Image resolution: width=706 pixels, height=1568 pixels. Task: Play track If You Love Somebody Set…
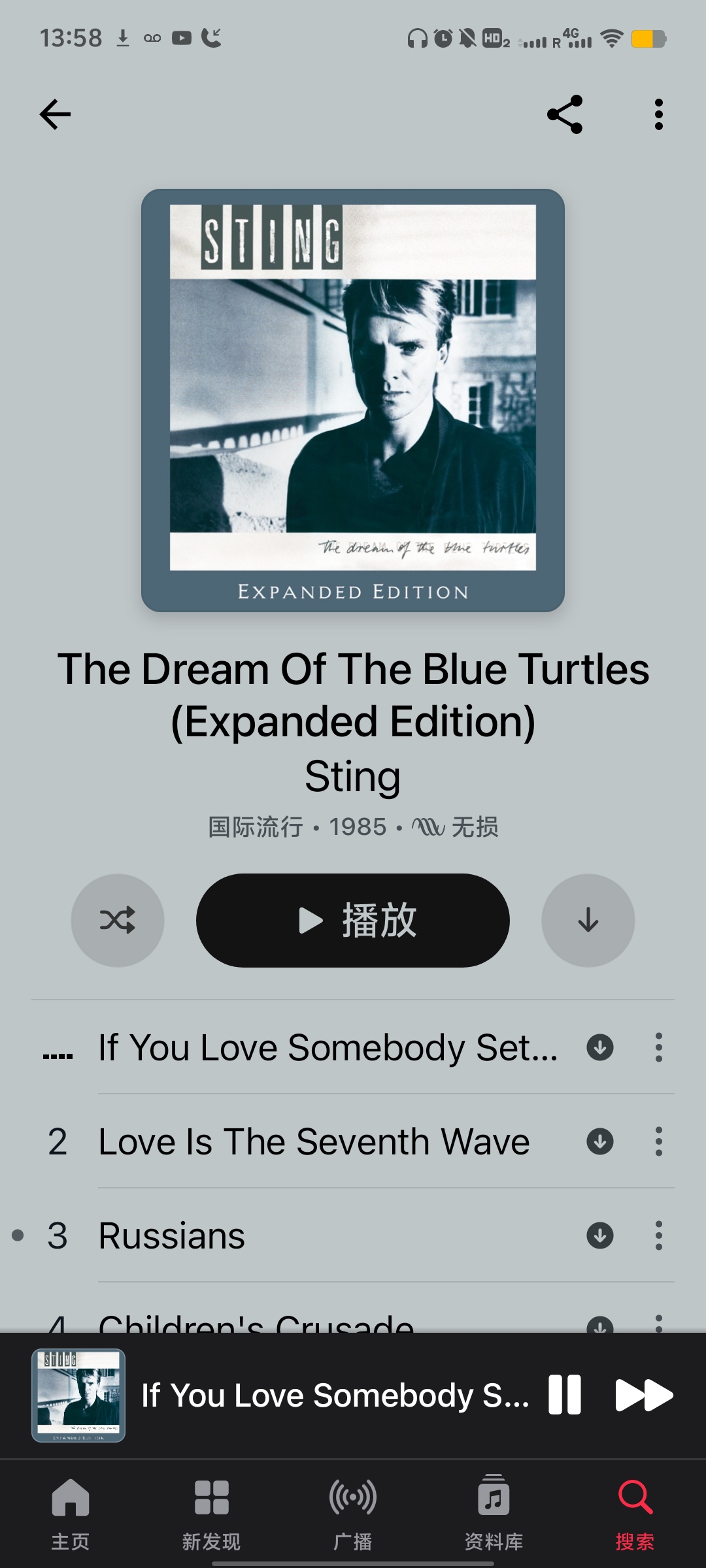327,1047
